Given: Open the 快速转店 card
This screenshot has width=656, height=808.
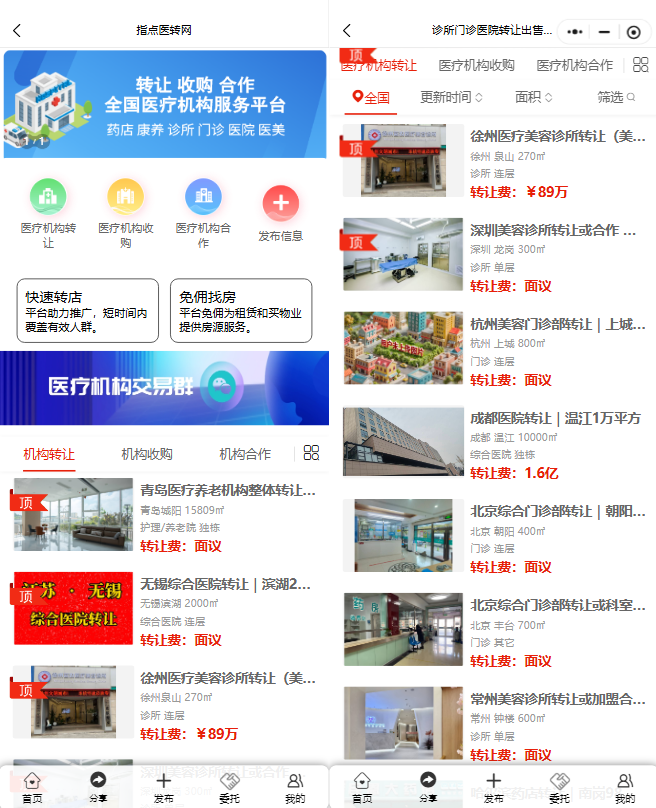Looking at the screenshot, I should (x=88, y=311).
